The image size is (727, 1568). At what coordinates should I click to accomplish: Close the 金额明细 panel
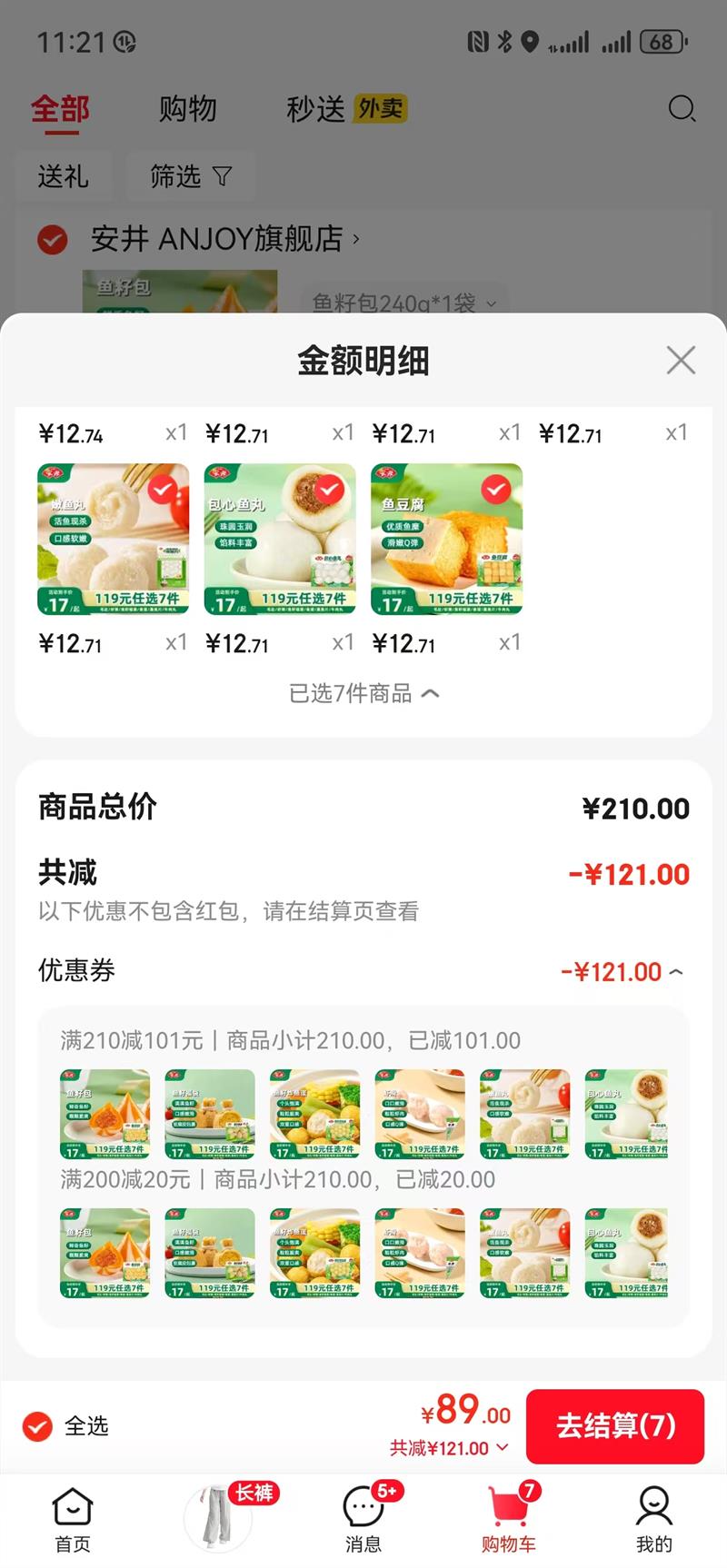pos(680,360)
